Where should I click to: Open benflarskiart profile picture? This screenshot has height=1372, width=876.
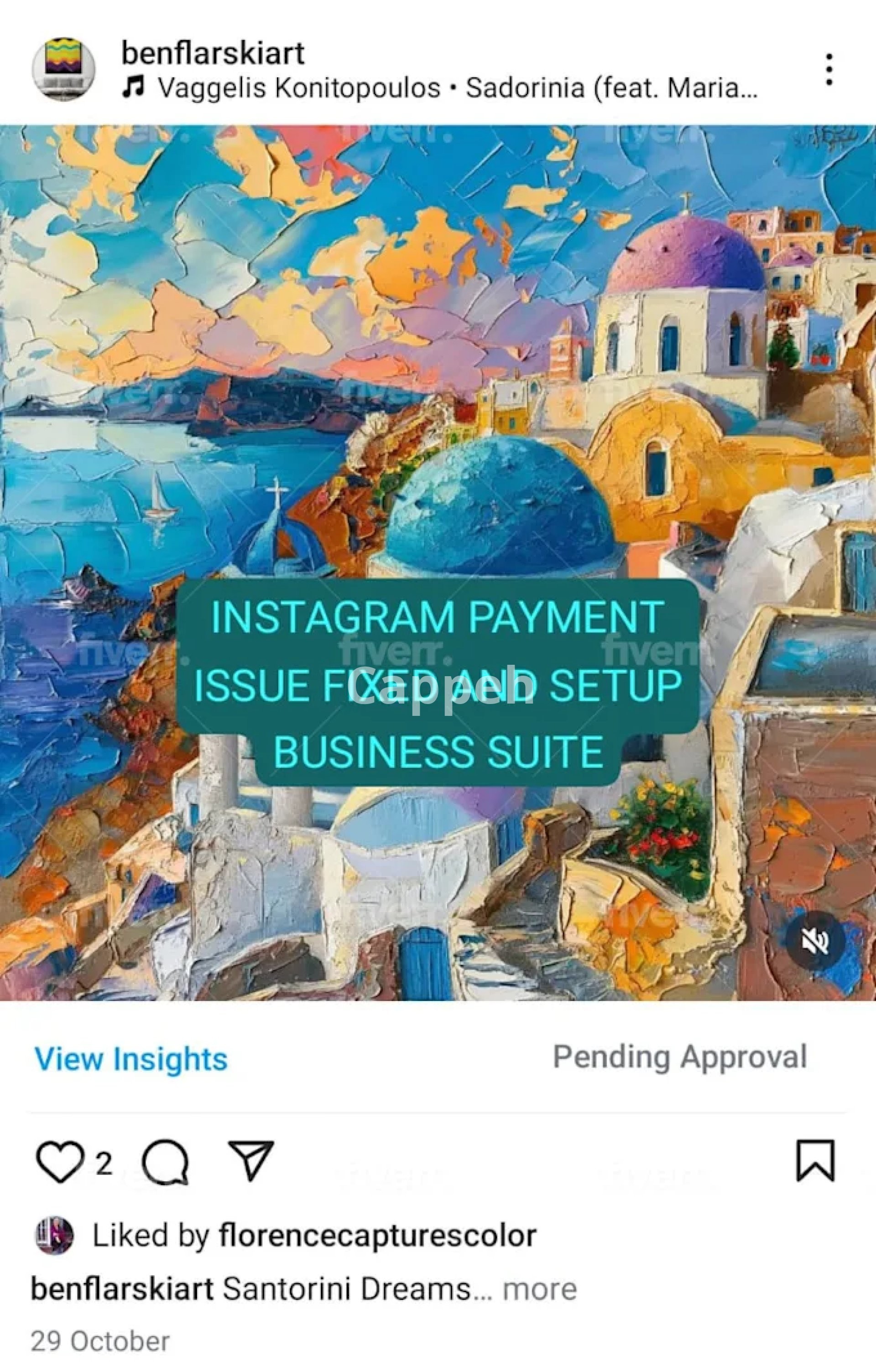click(63, 69)
